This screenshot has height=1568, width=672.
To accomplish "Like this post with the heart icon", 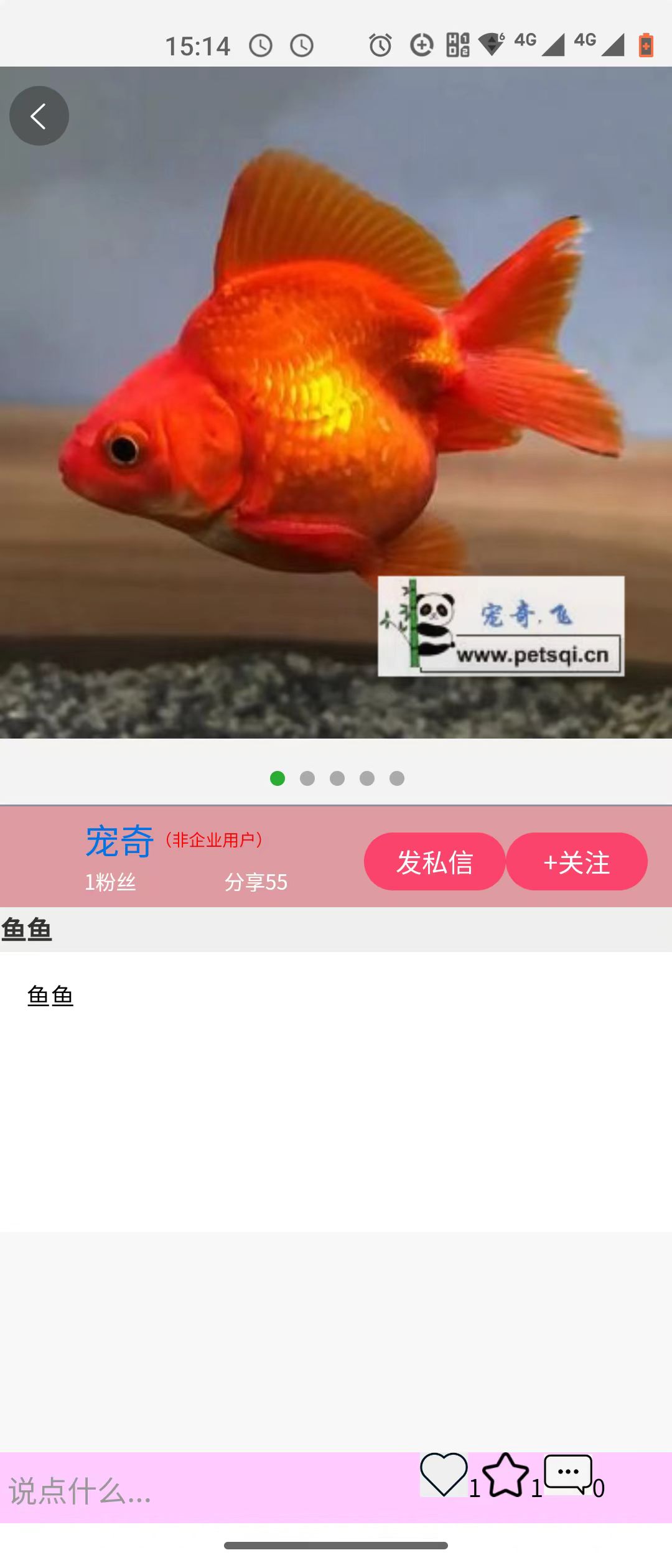I will pos(444,1474).
